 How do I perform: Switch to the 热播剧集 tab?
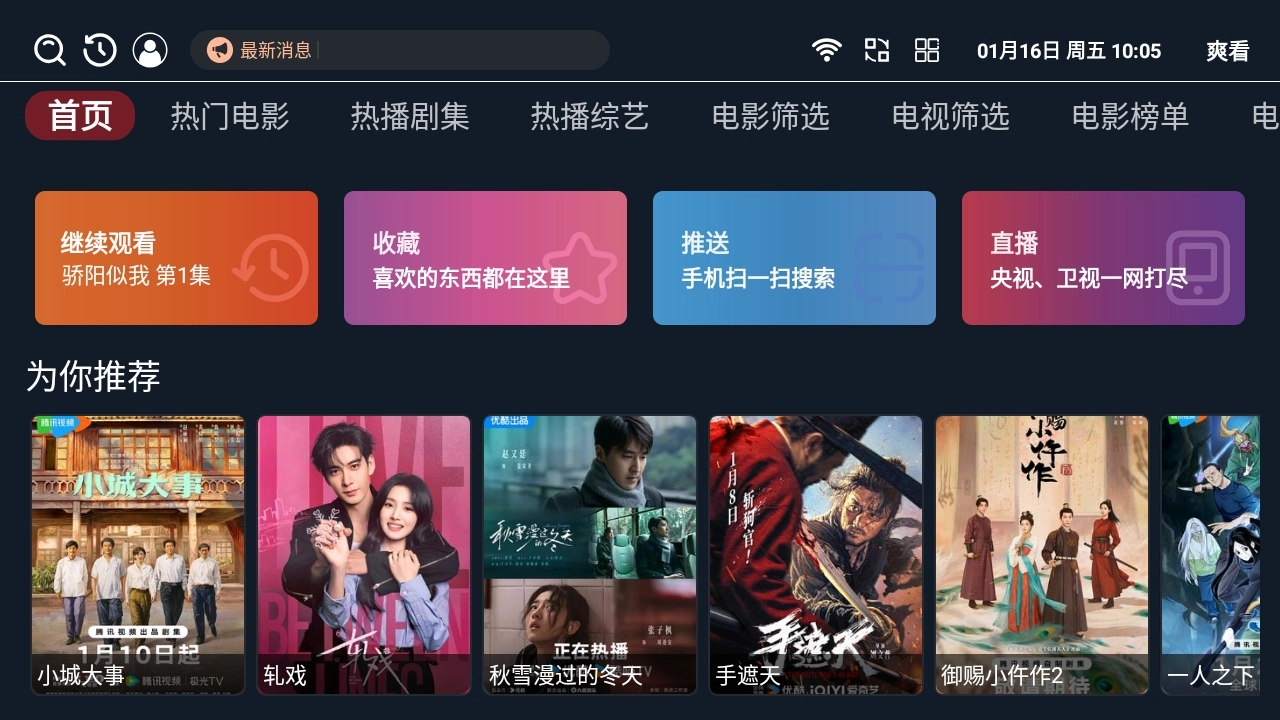tap(410, 116)
